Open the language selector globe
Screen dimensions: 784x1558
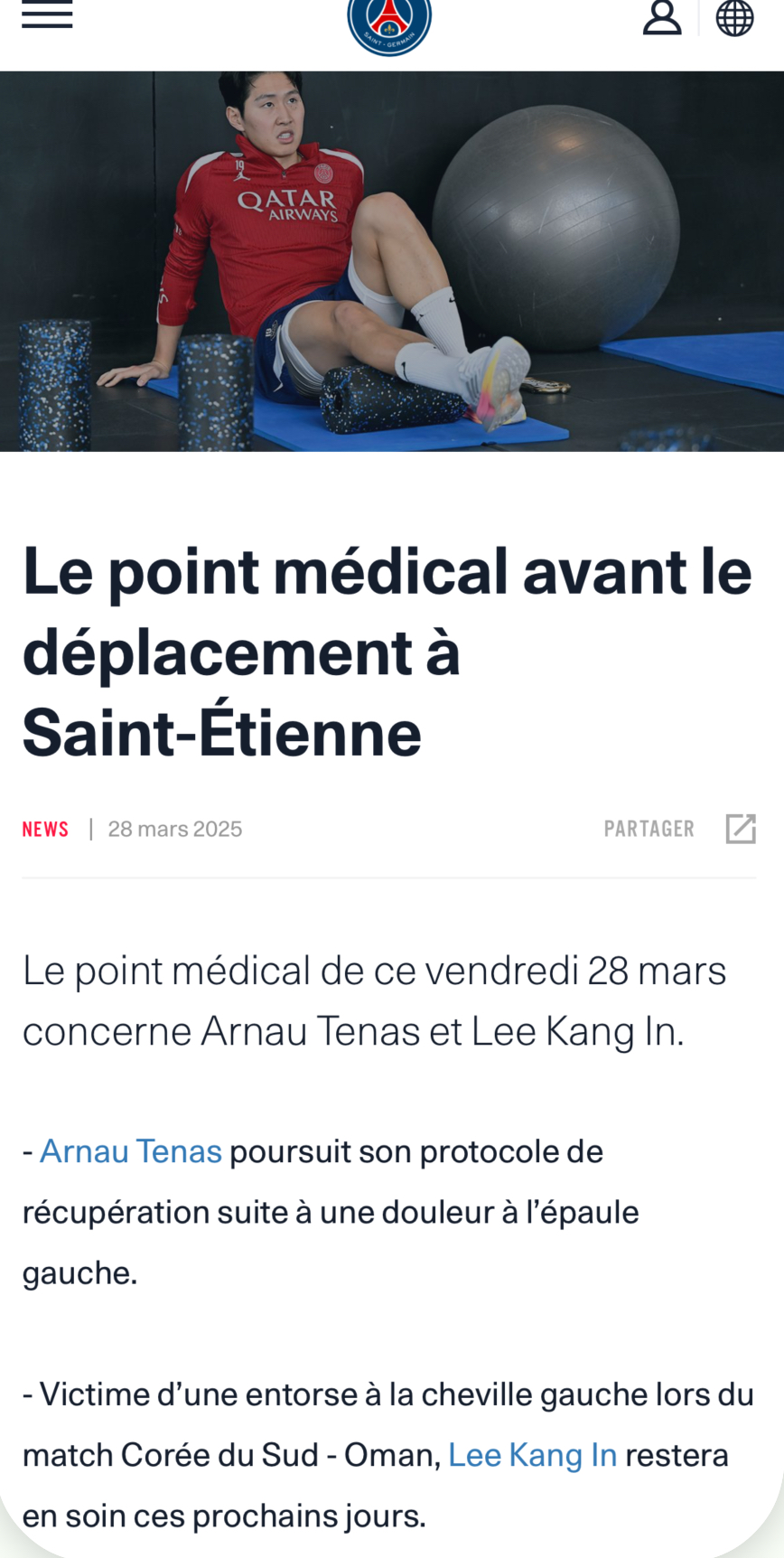734,17
